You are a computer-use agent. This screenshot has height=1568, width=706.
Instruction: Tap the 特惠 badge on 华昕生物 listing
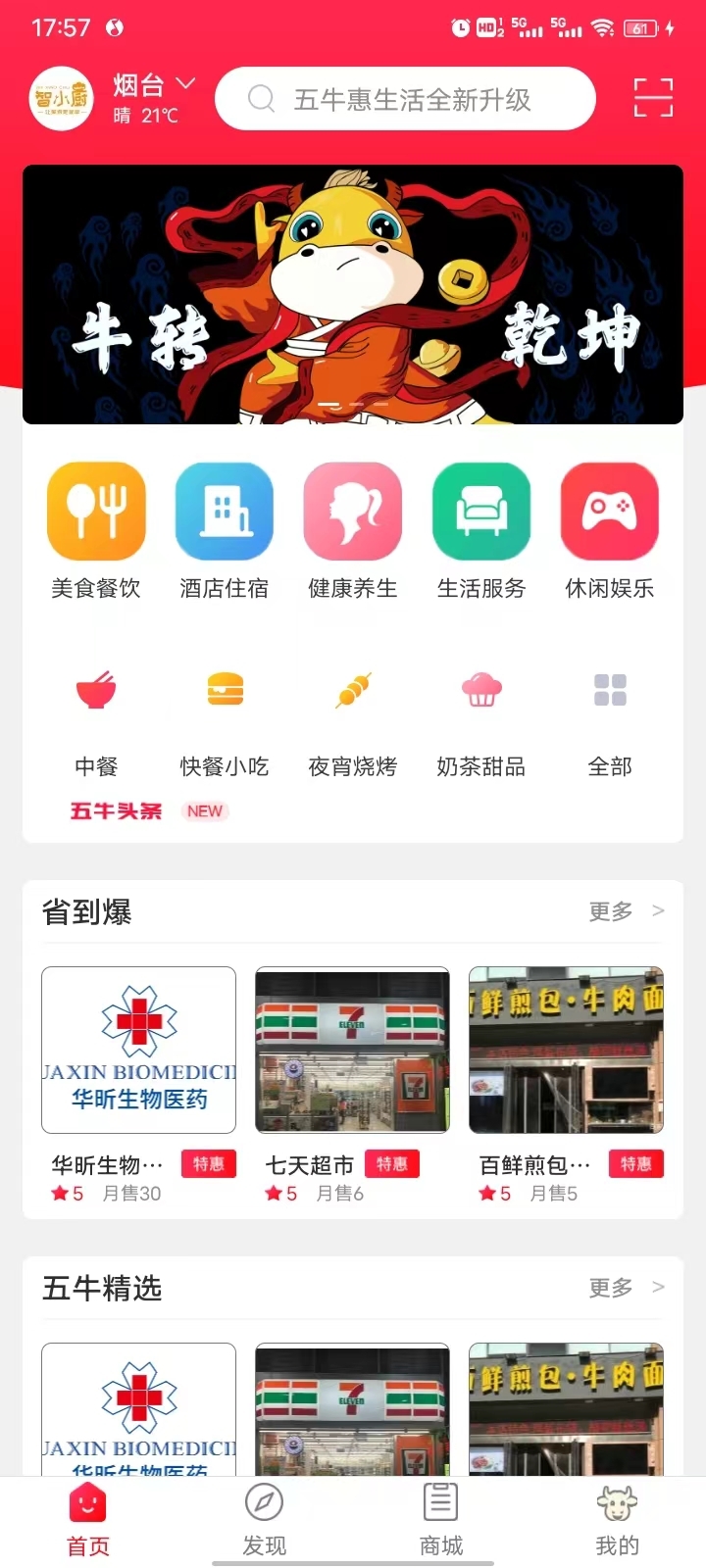208,1164
